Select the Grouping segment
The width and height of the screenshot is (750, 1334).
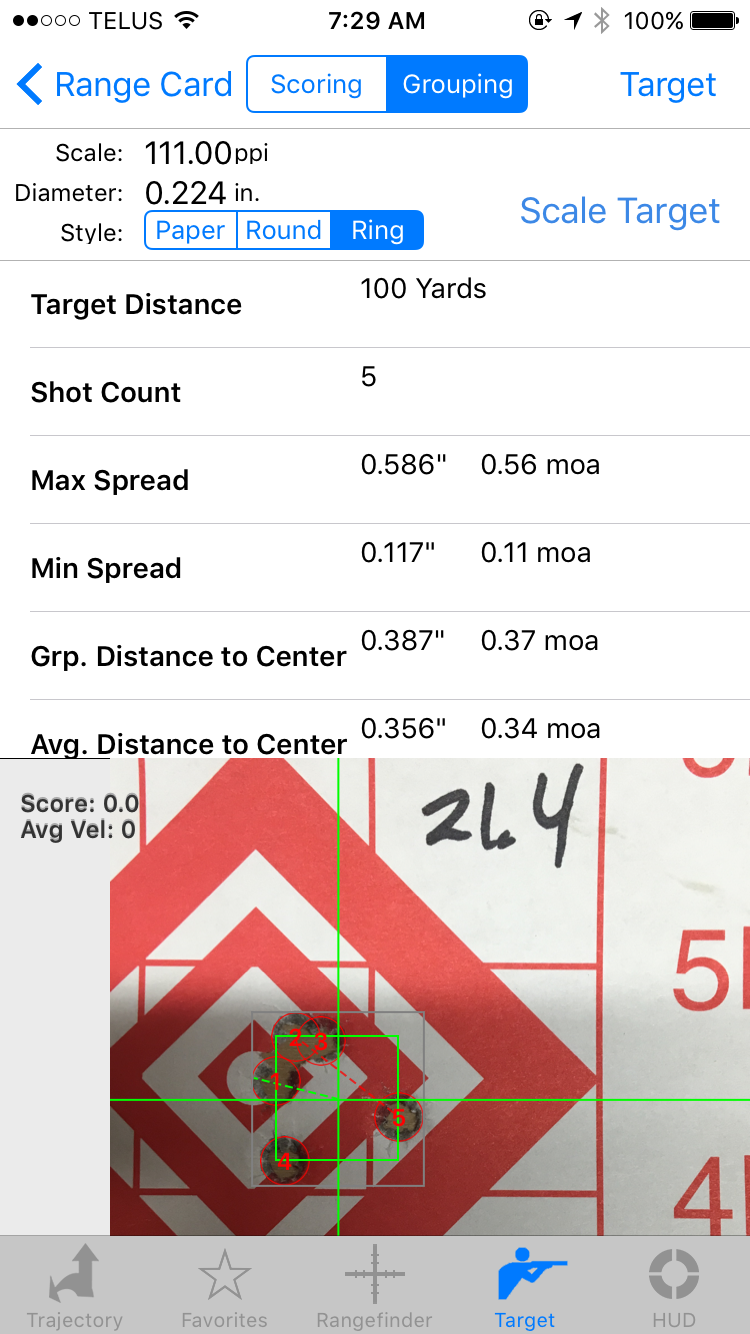457,85
